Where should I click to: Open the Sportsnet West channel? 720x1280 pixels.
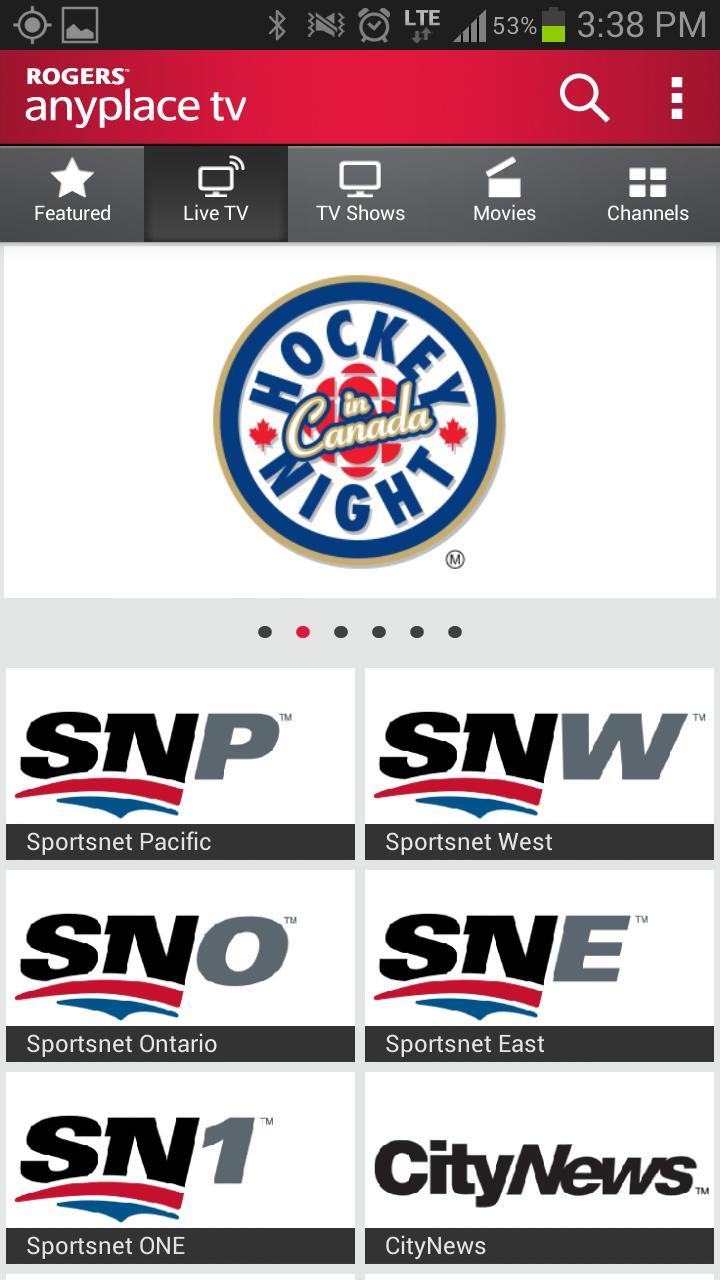539,764
